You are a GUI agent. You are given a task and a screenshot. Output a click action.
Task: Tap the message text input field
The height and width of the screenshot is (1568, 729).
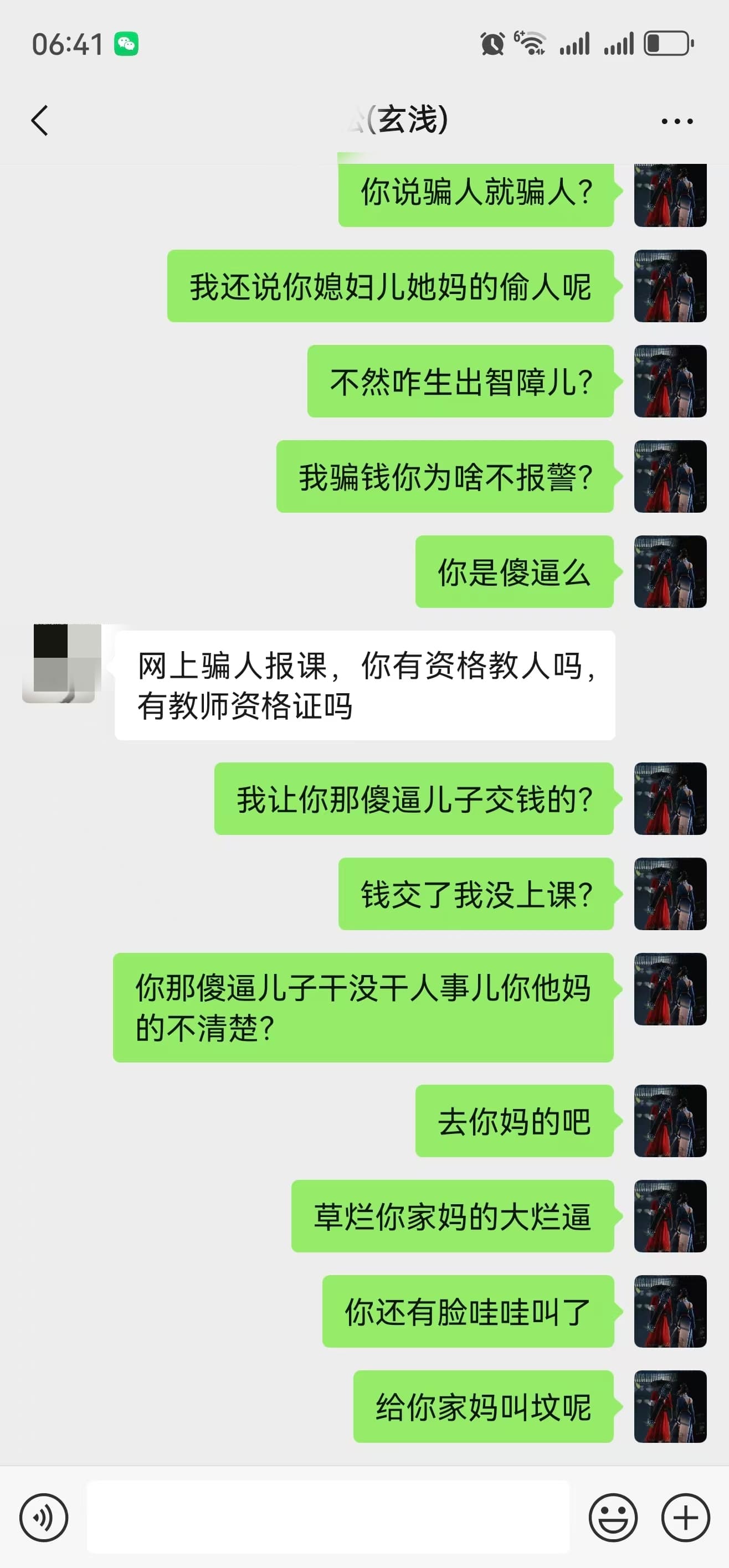(x=327, y=1517)
